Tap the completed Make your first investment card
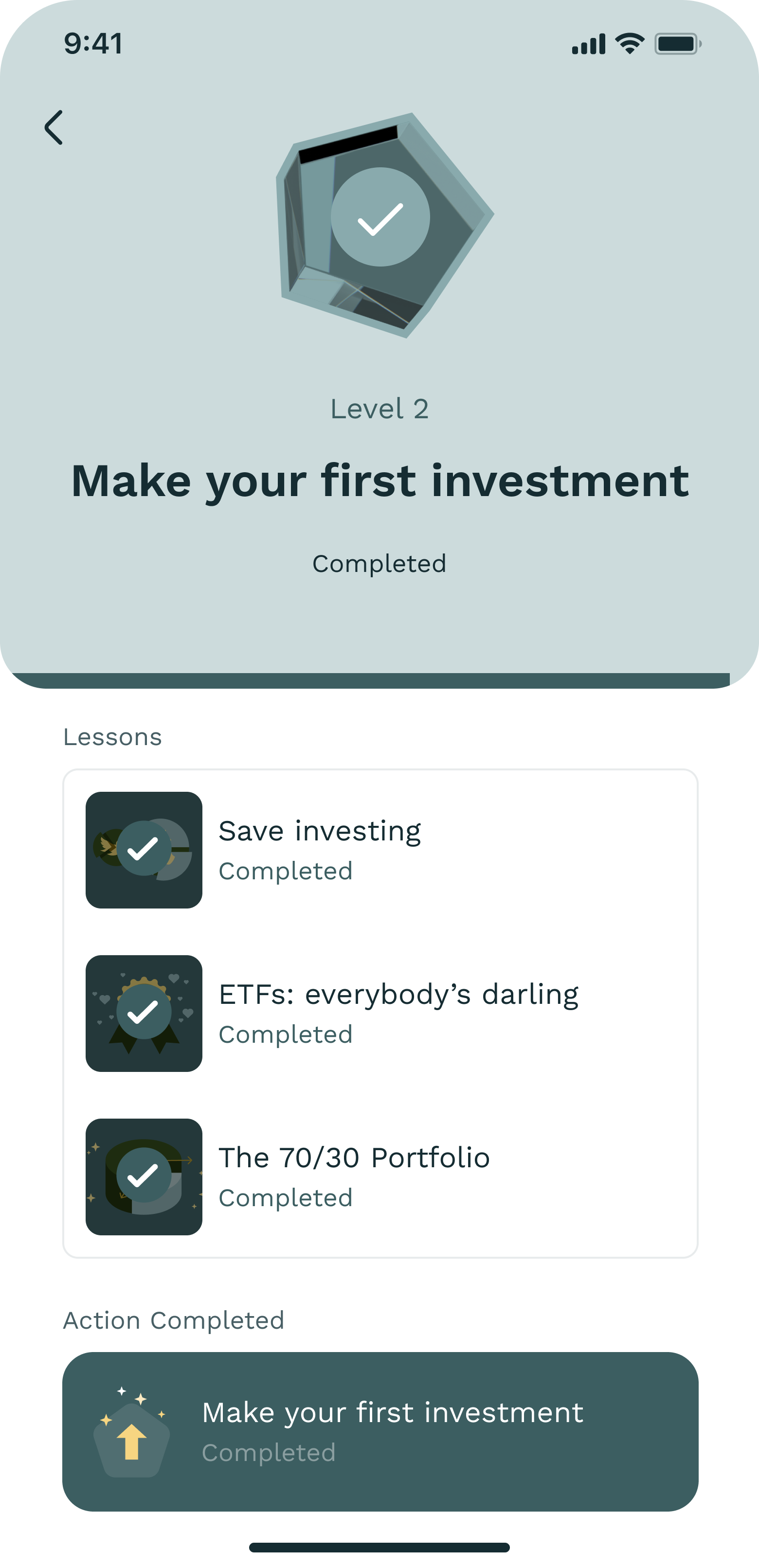The image size is (759, 1568). 380,1431
